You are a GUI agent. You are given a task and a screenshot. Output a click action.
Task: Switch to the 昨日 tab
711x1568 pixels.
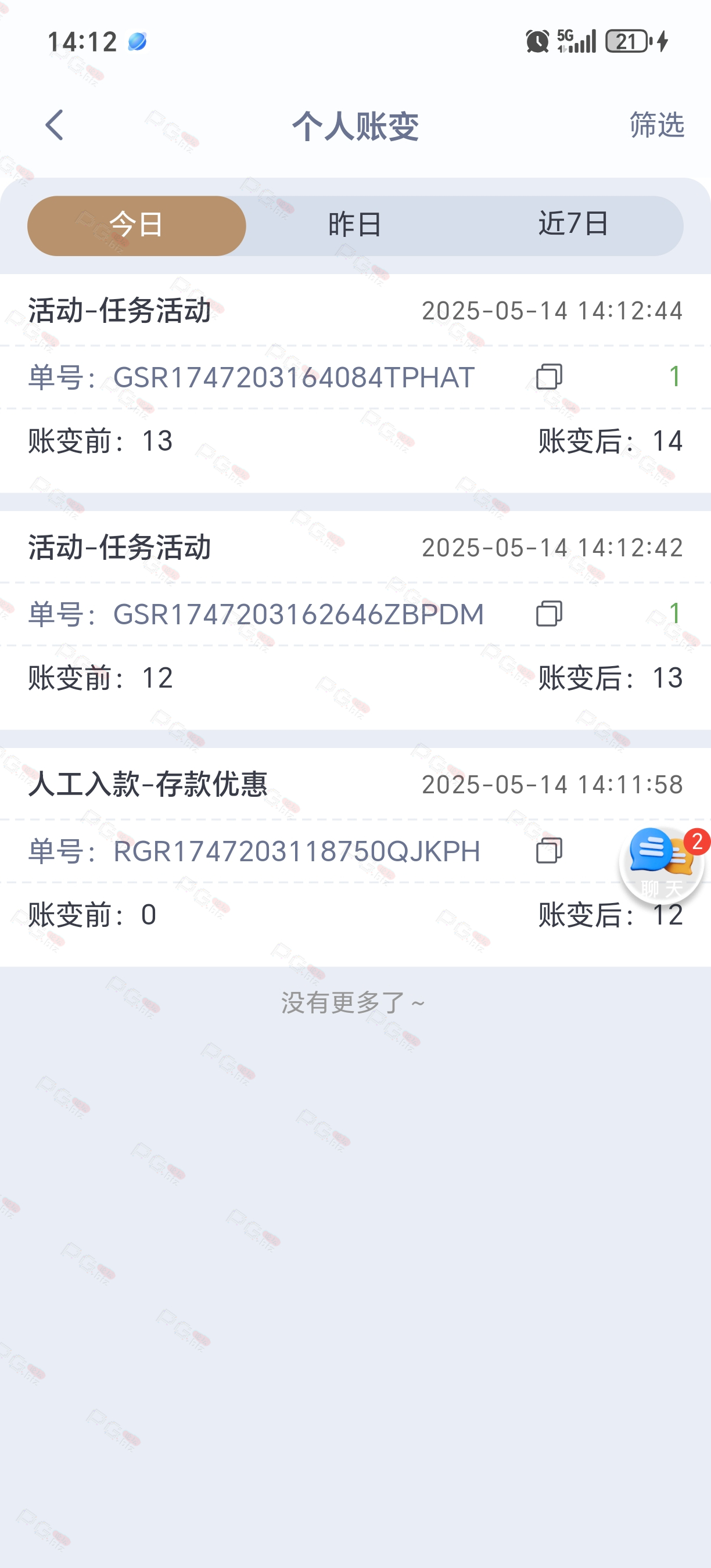click(x=355, y=225)
